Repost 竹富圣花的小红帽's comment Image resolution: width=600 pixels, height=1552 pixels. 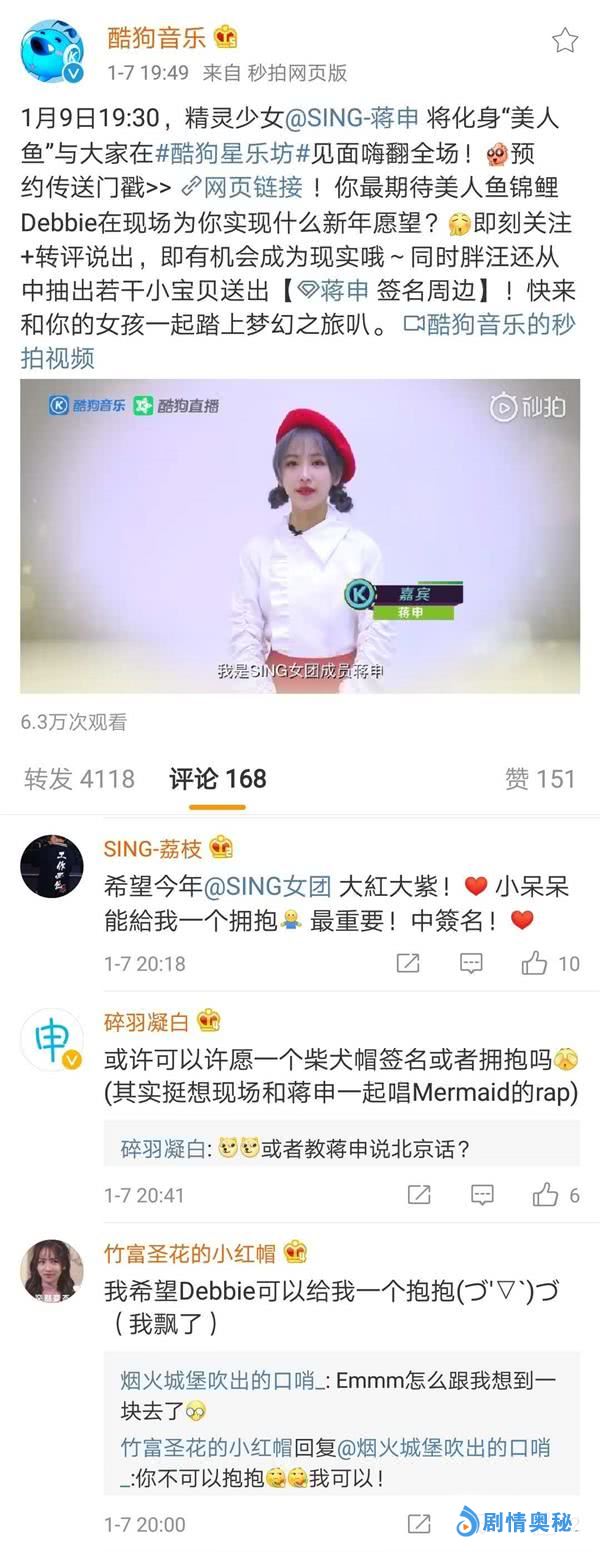pyautogui.click(x=419, y=1524)
